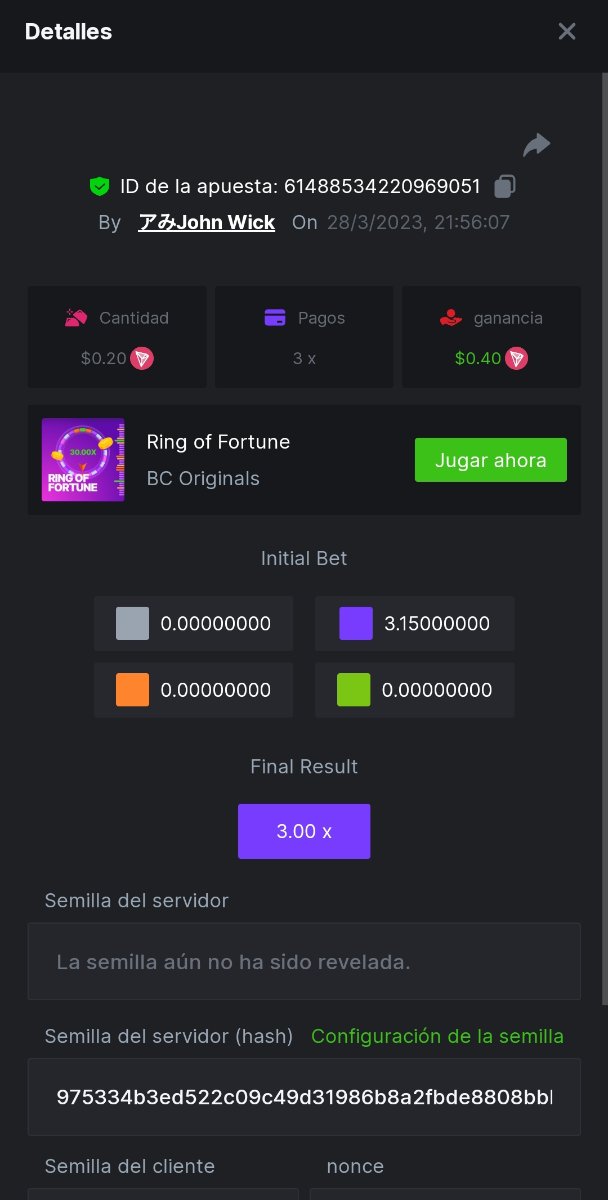608x1200 pixels.
Task: Tap the Jugar ahora button
Action: (x=490, y=460)
